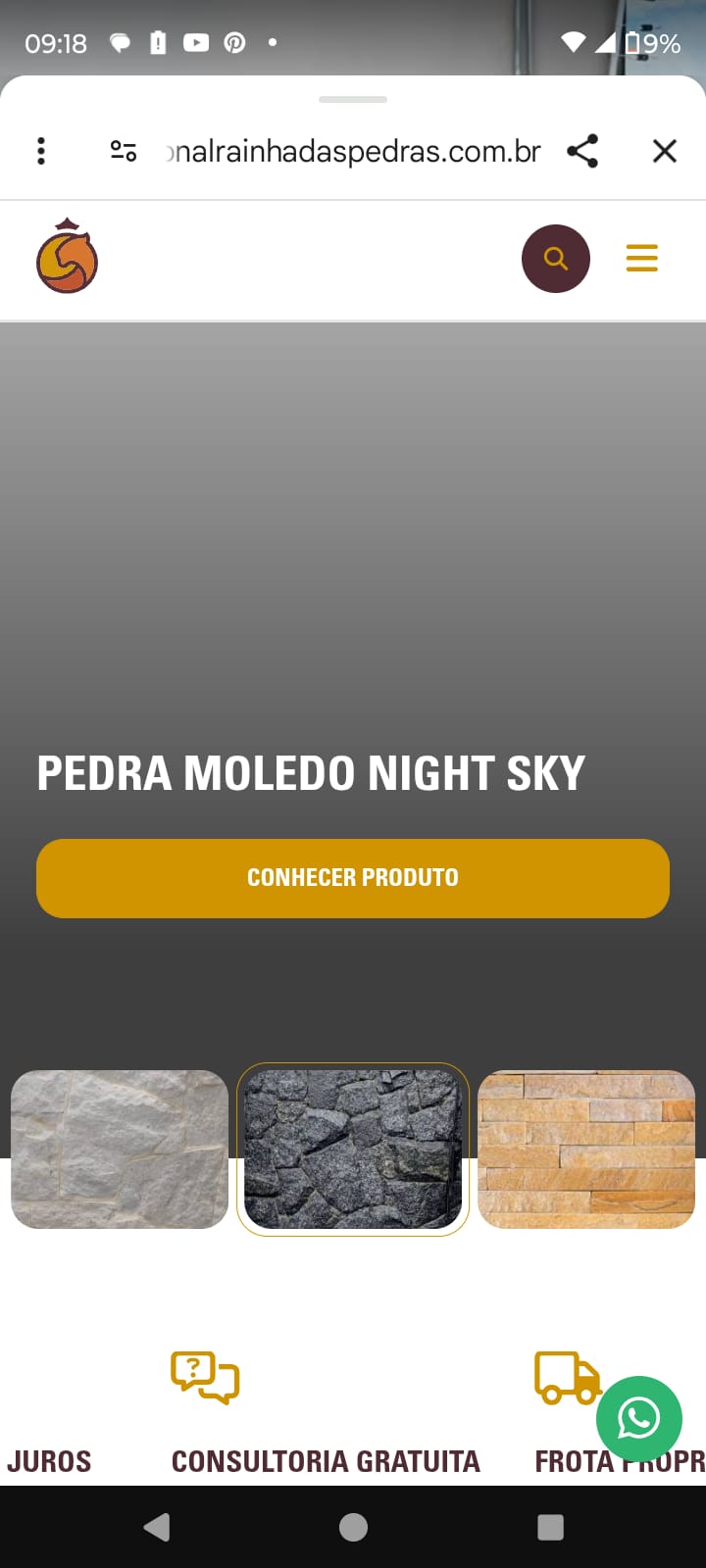Tap the Android back navigation button
This screenshot has width=706, height=1568.
(157, 1526)
